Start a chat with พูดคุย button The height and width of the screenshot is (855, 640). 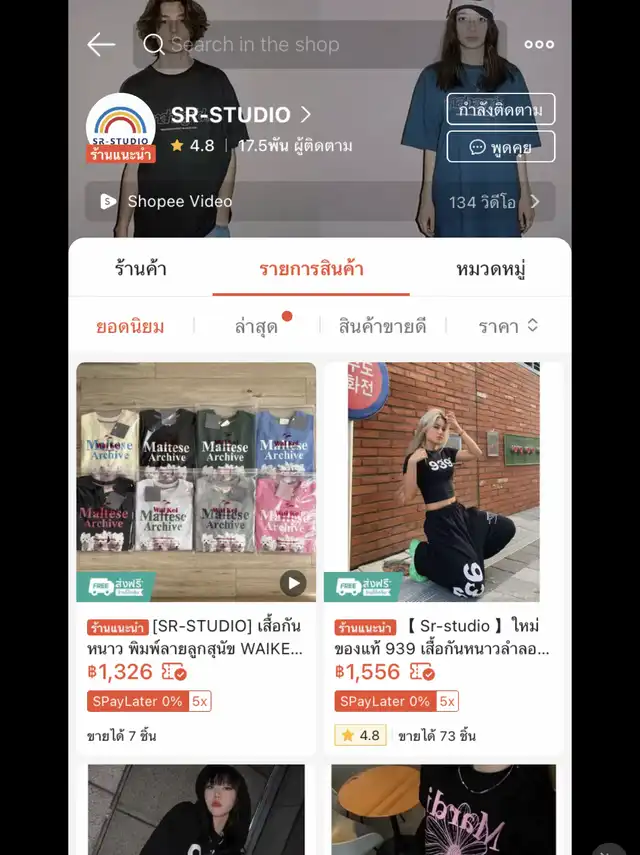coord(500,147)
